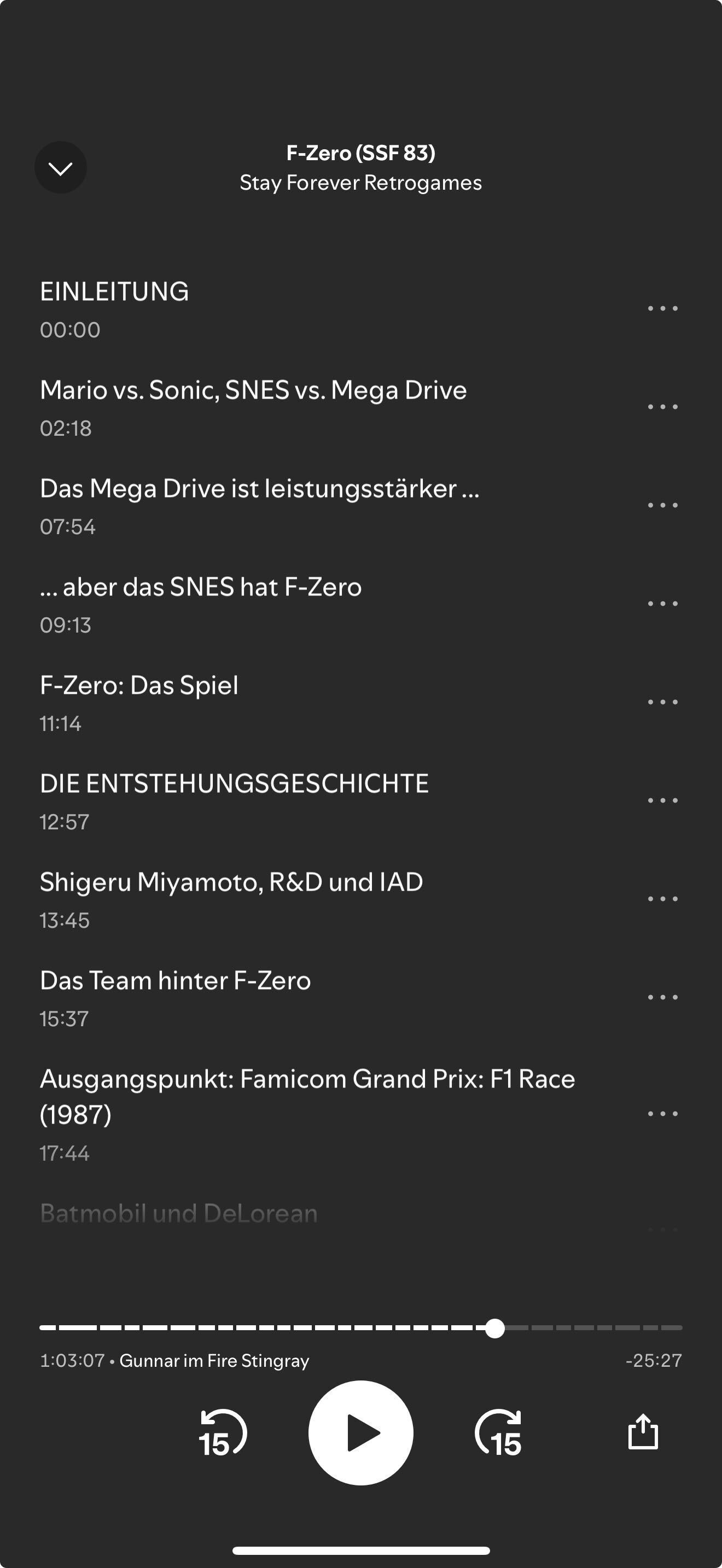This screenshot has height=1568, width=722.
Task: Go to chapter F-Zero: Das Spiel
Action: pos(139,686)
